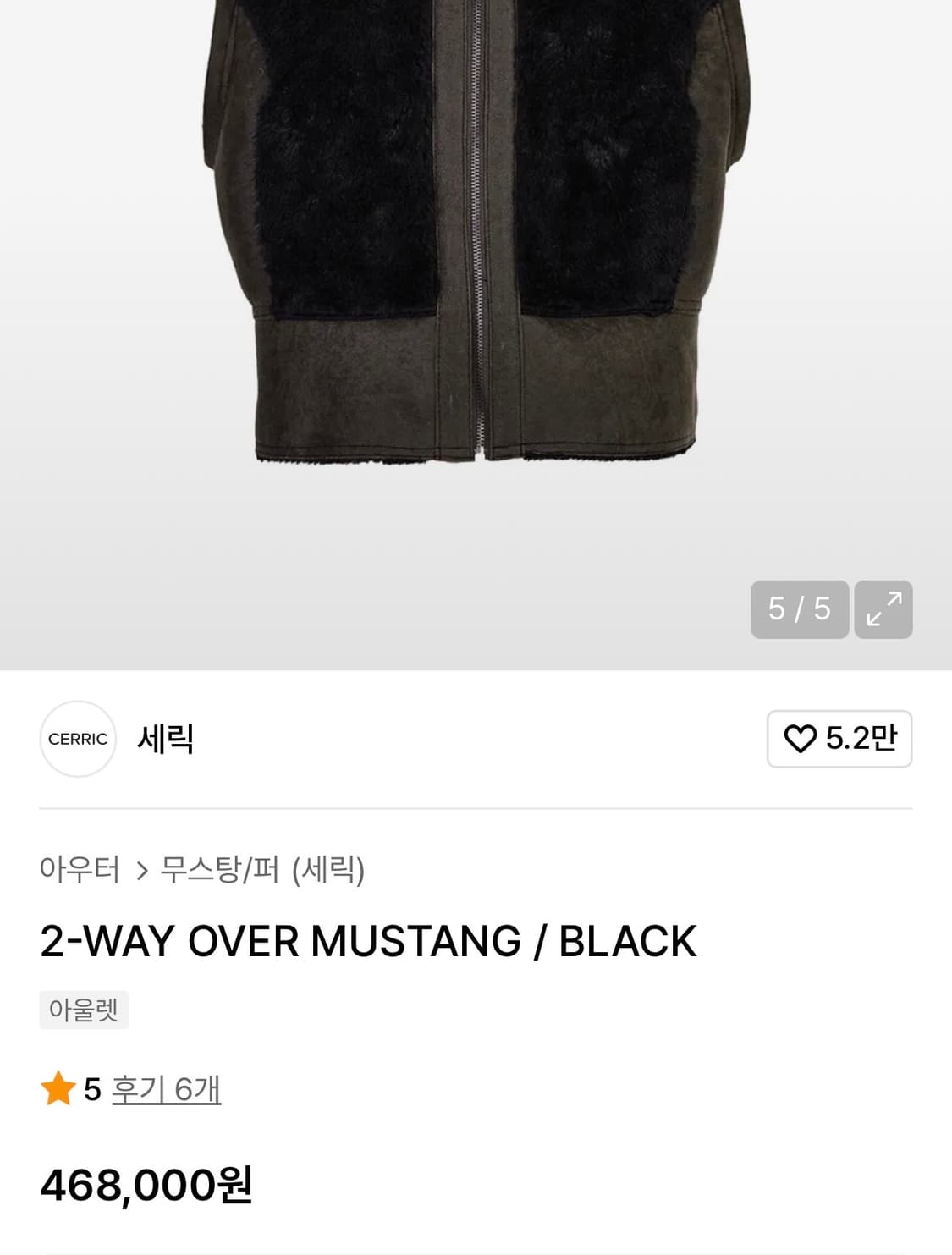This screenshot has height=1255, width=952.
Task: Tap the 아울렛 outlet badge
Action: tap(84, 1009)
